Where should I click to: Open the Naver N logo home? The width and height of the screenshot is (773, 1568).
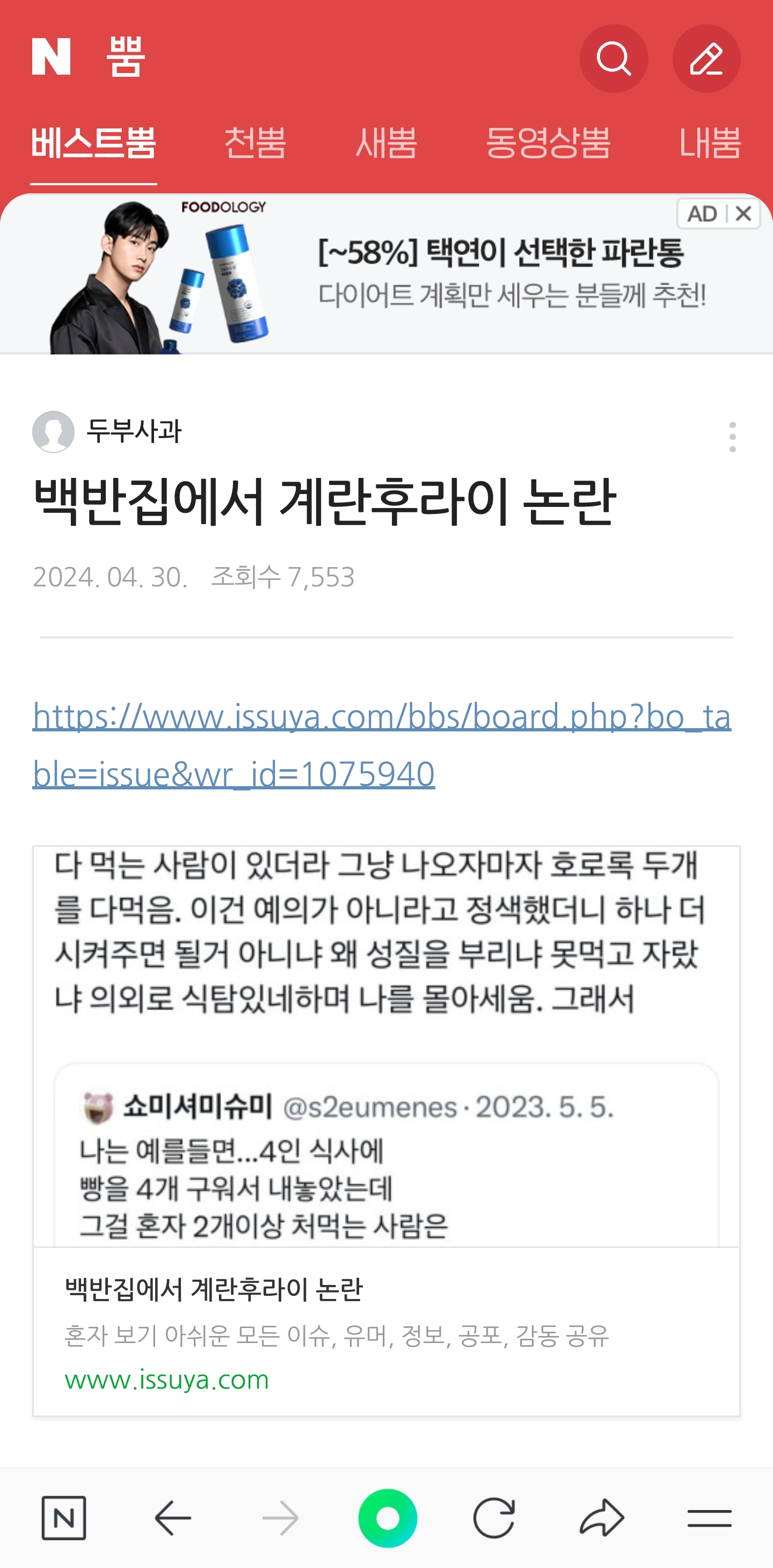tap(51, 56)
